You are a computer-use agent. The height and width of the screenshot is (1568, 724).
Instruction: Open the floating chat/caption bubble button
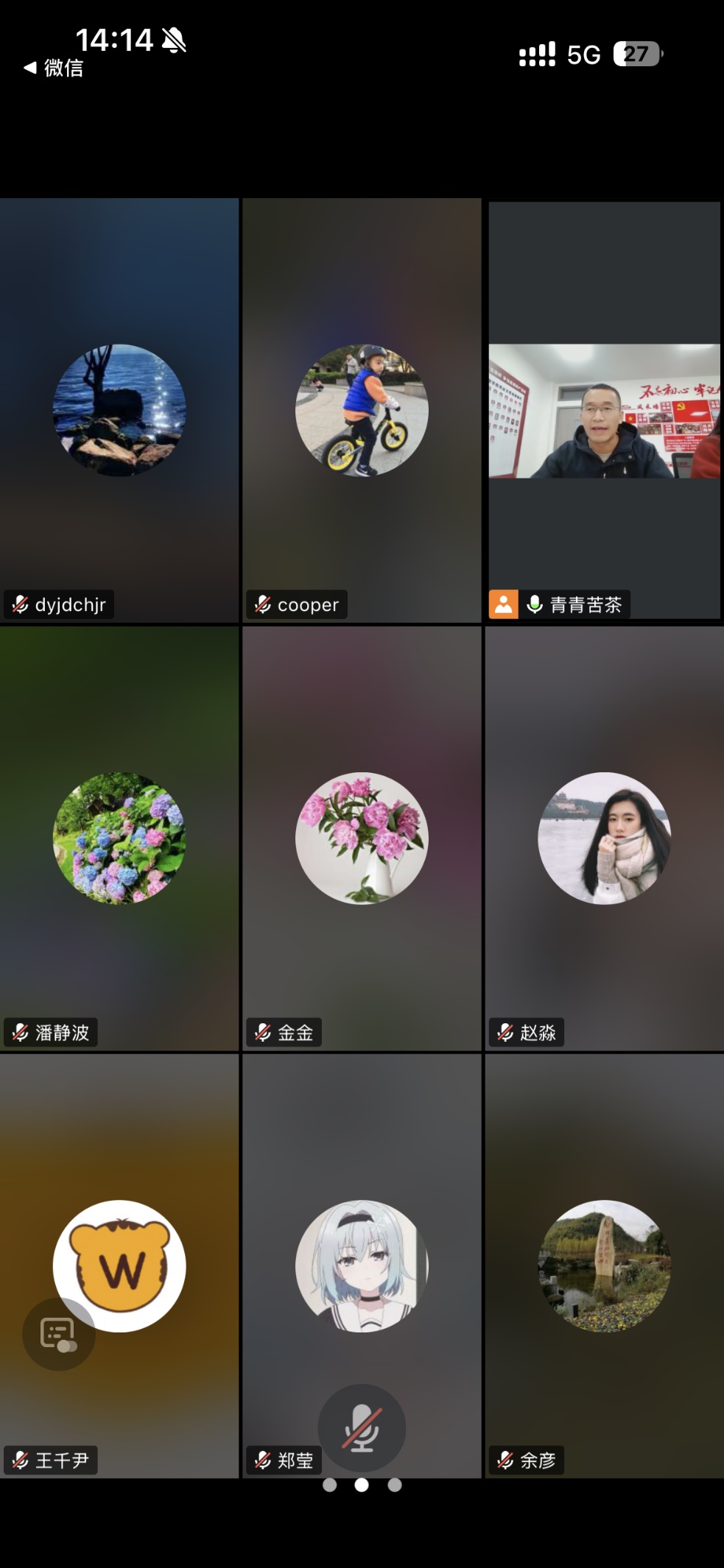tap(59, 1333)
